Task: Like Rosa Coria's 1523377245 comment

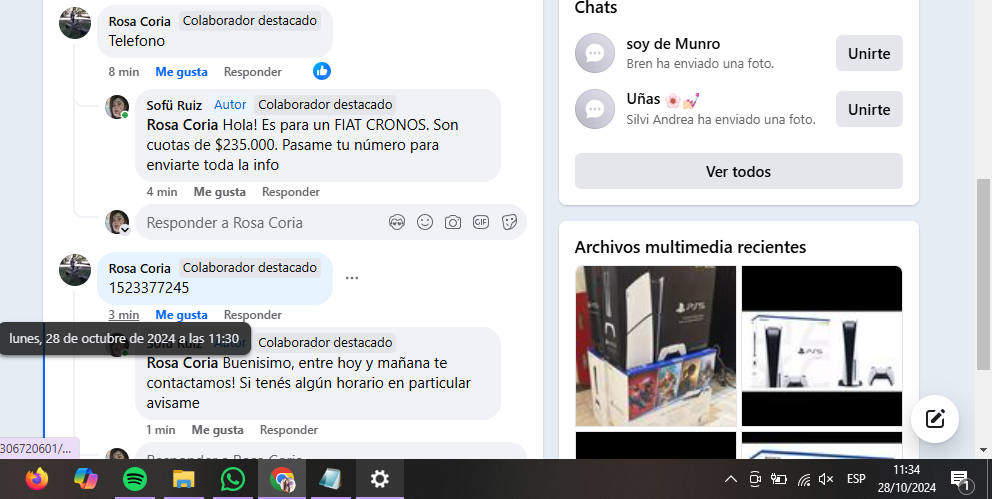Action: tap(181, 315)
